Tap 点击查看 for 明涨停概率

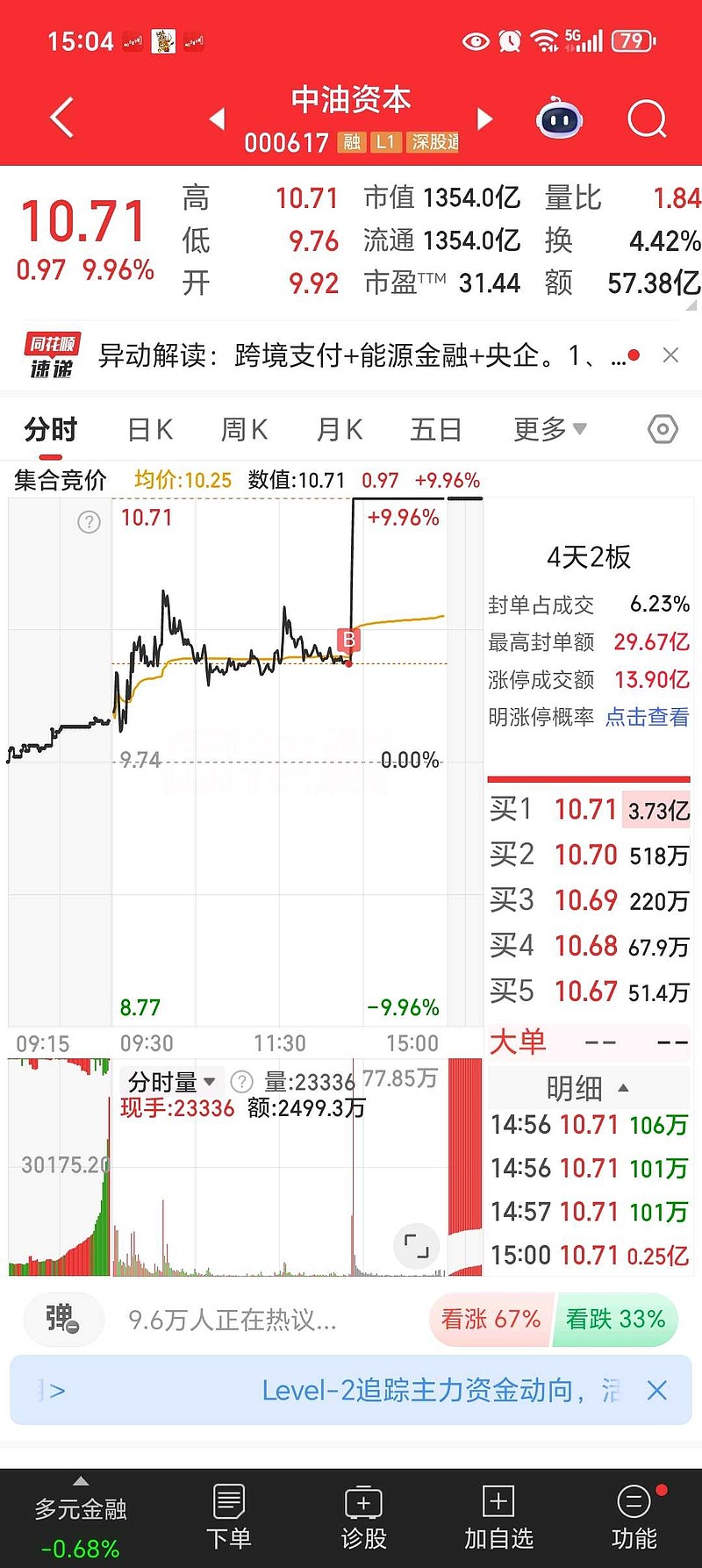click(x=647, y=717)
